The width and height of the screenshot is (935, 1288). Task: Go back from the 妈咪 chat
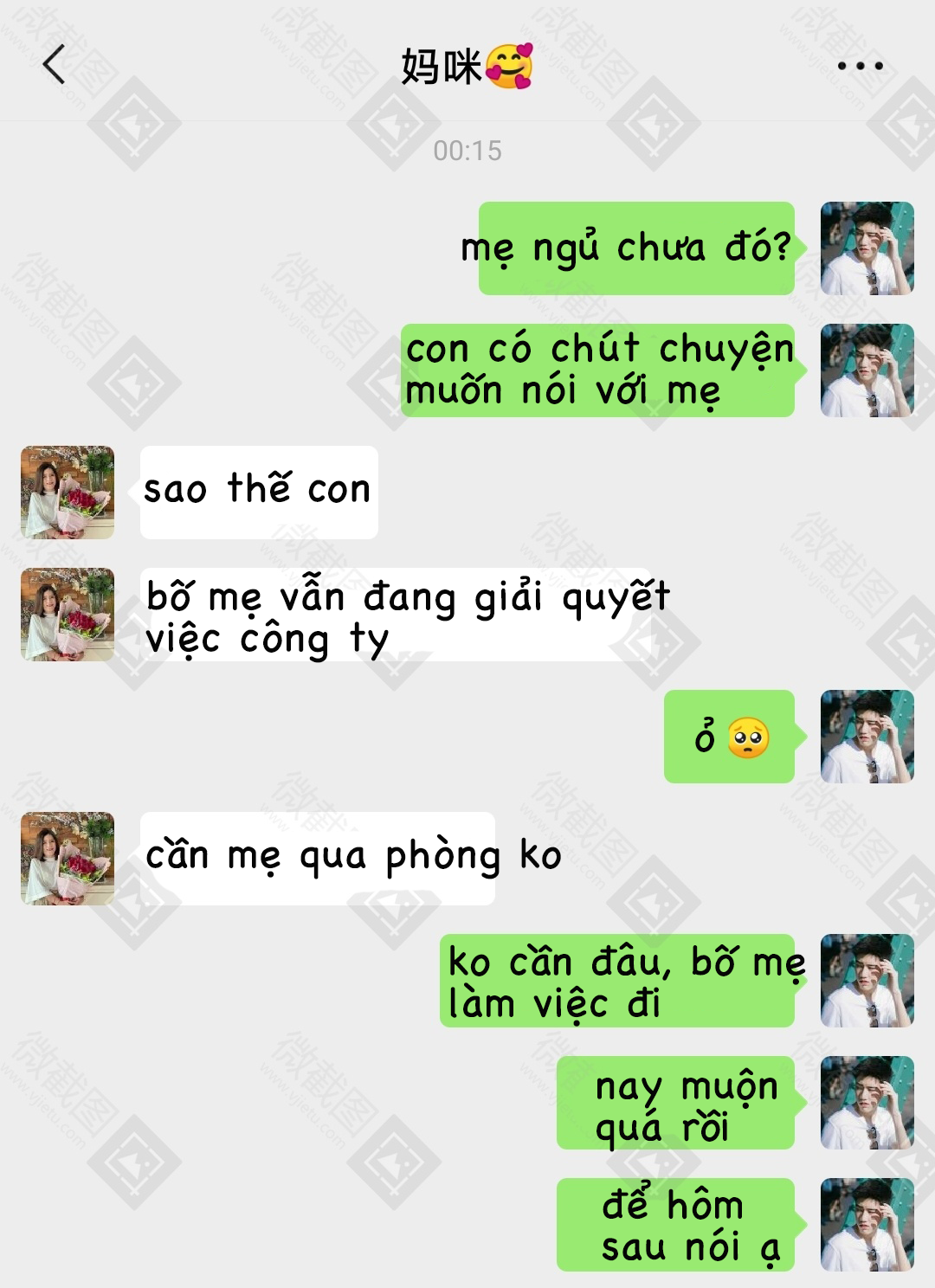54,65
